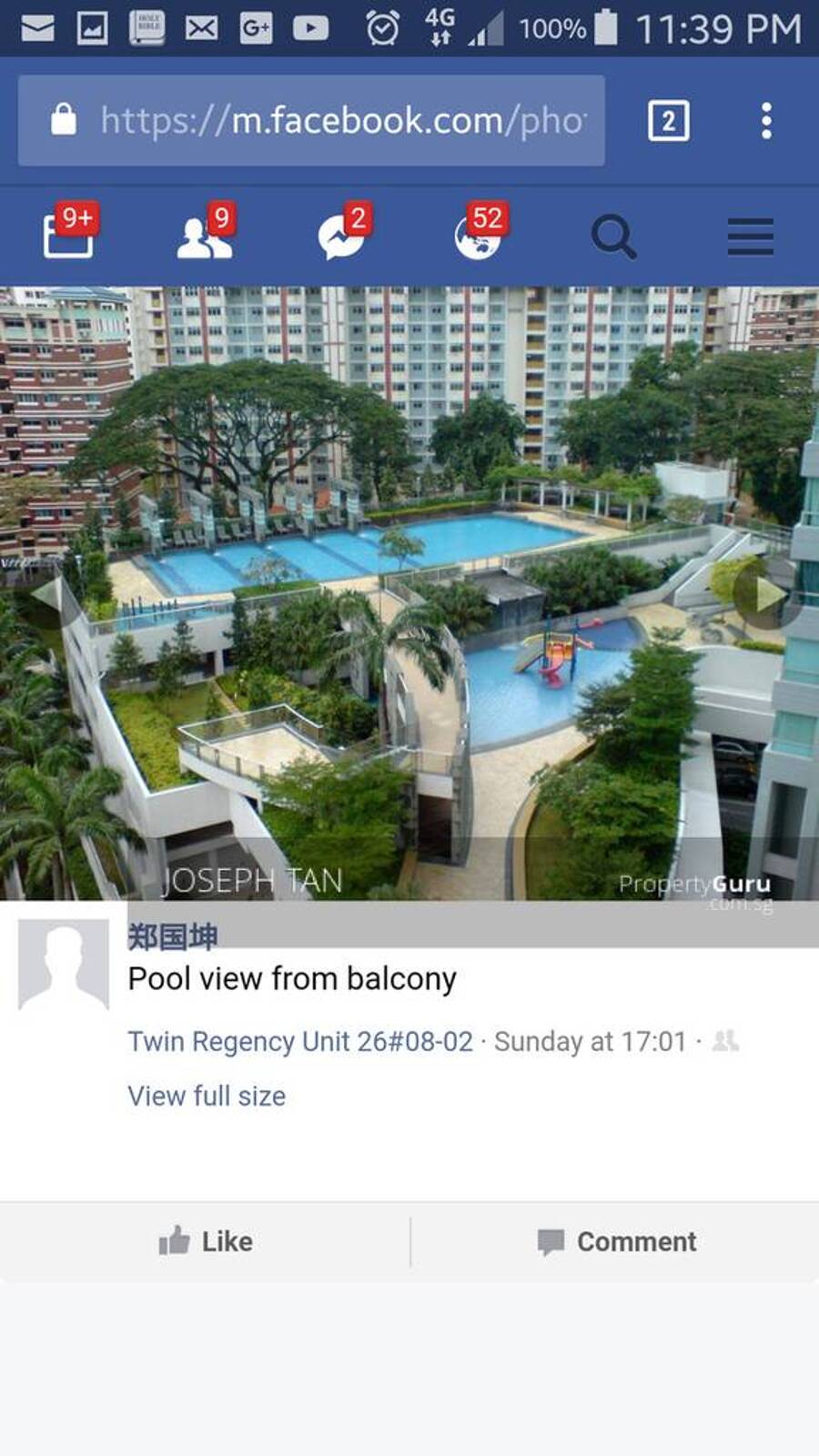Open the browser overflow menu
This screenshot has width=819, height=1456.
click(x=766, y=120)
